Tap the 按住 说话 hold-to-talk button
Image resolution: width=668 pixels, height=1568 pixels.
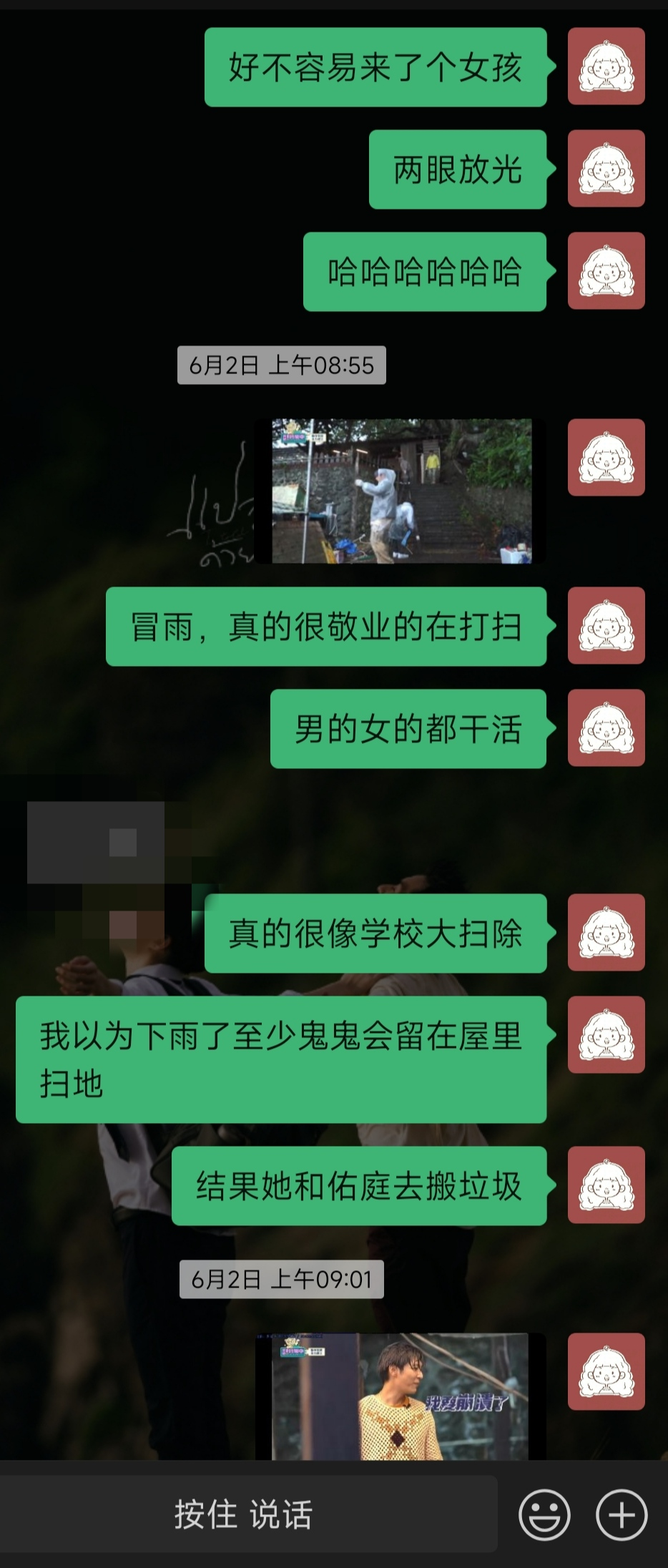243,1514
